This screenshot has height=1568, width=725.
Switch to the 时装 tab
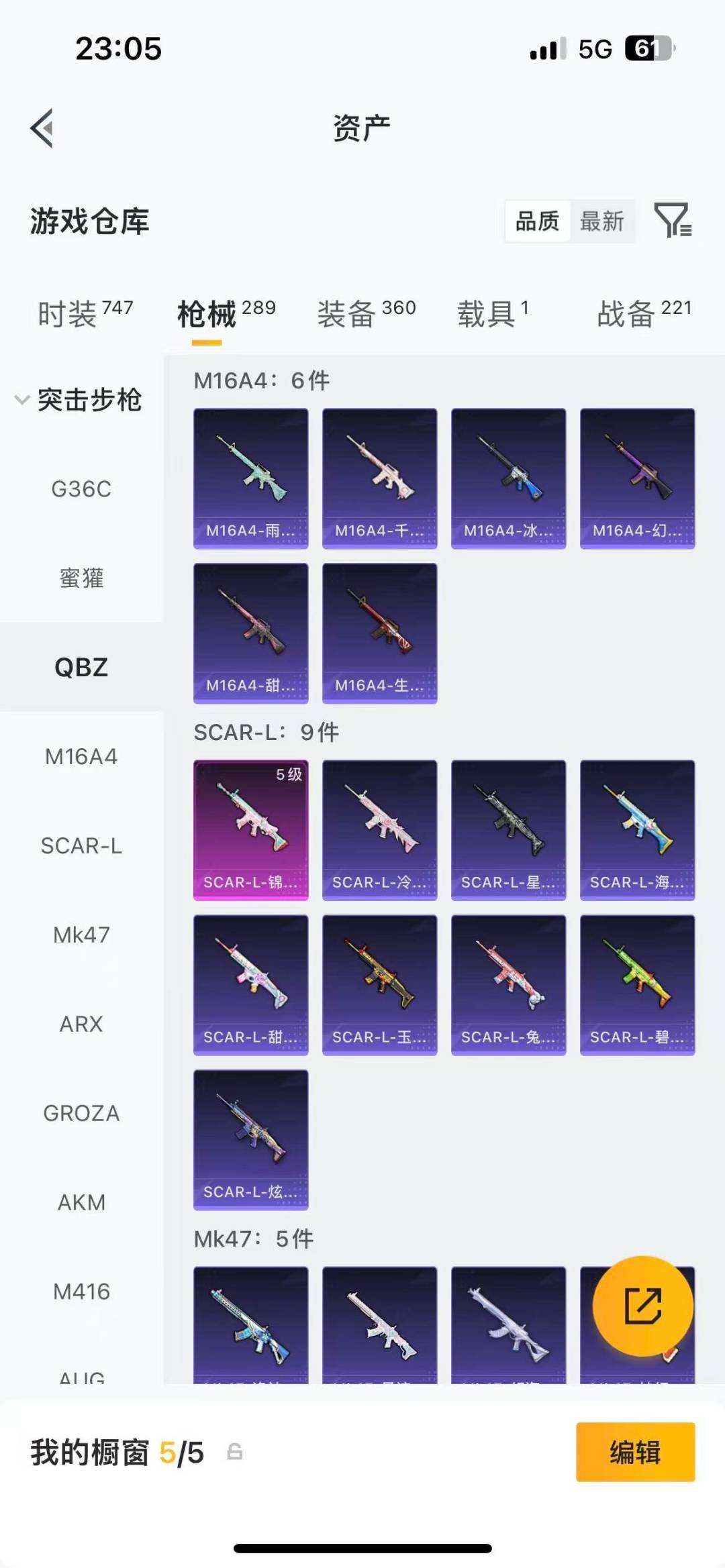[85, 313]
